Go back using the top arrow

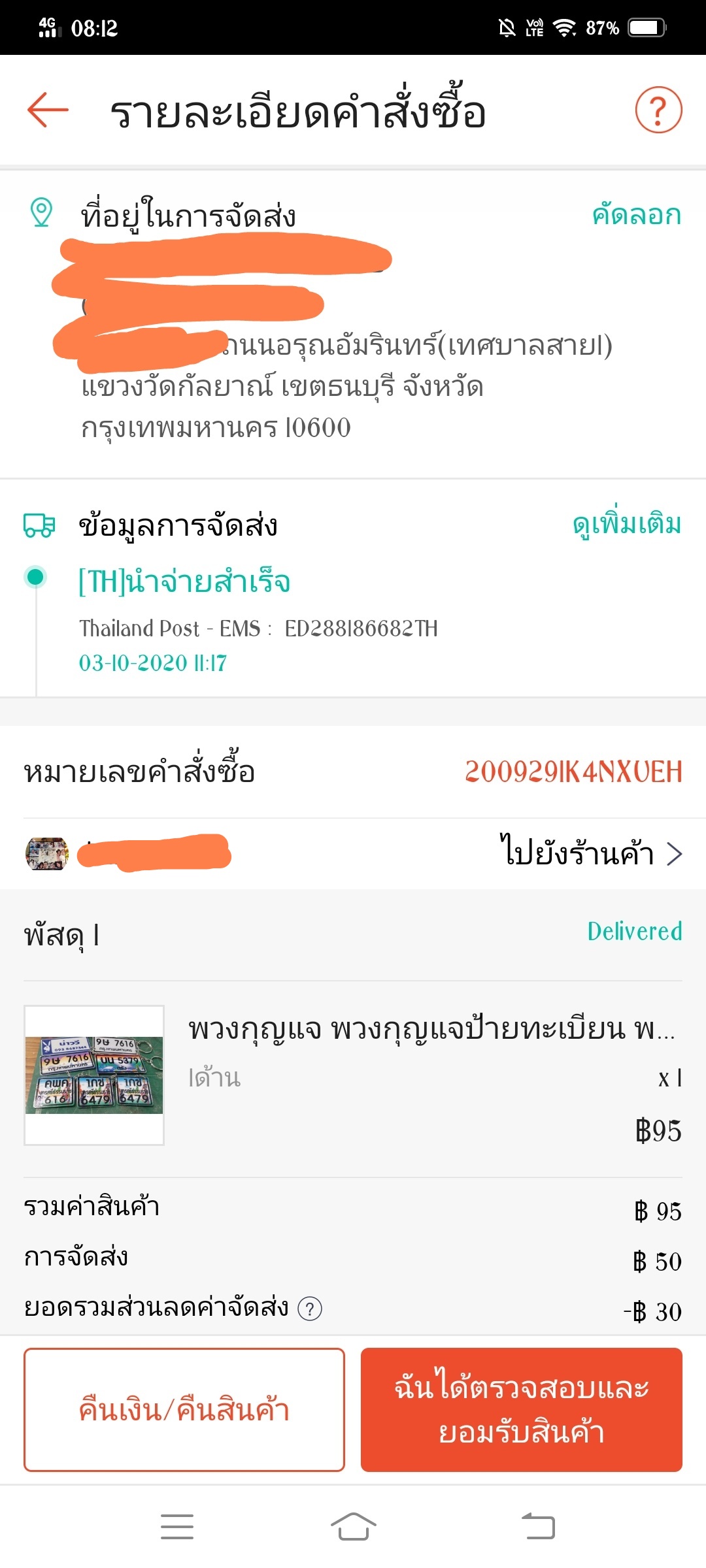(x=48, y=110)
